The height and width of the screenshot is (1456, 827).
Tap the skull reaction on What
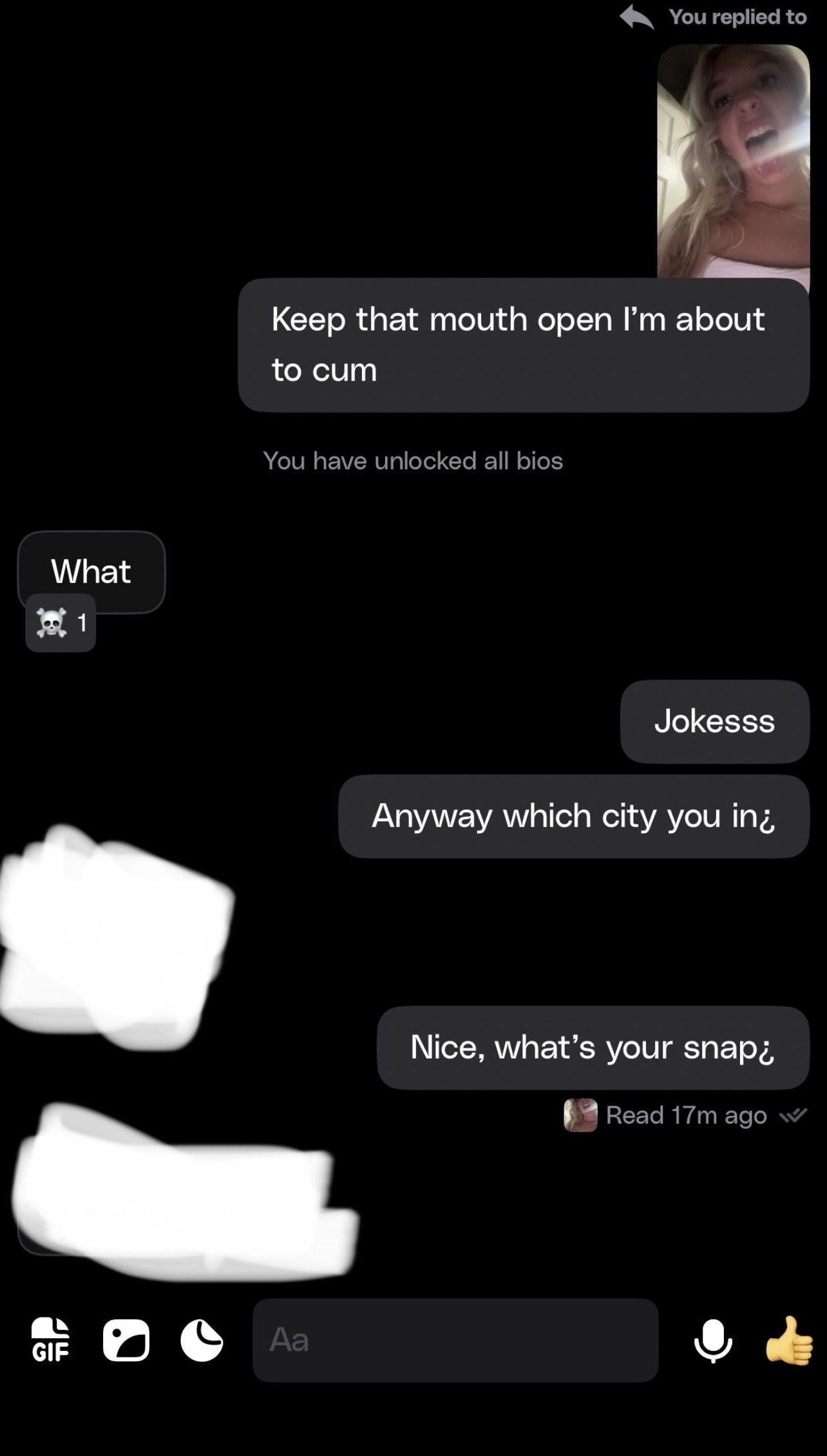pos(61,623)
